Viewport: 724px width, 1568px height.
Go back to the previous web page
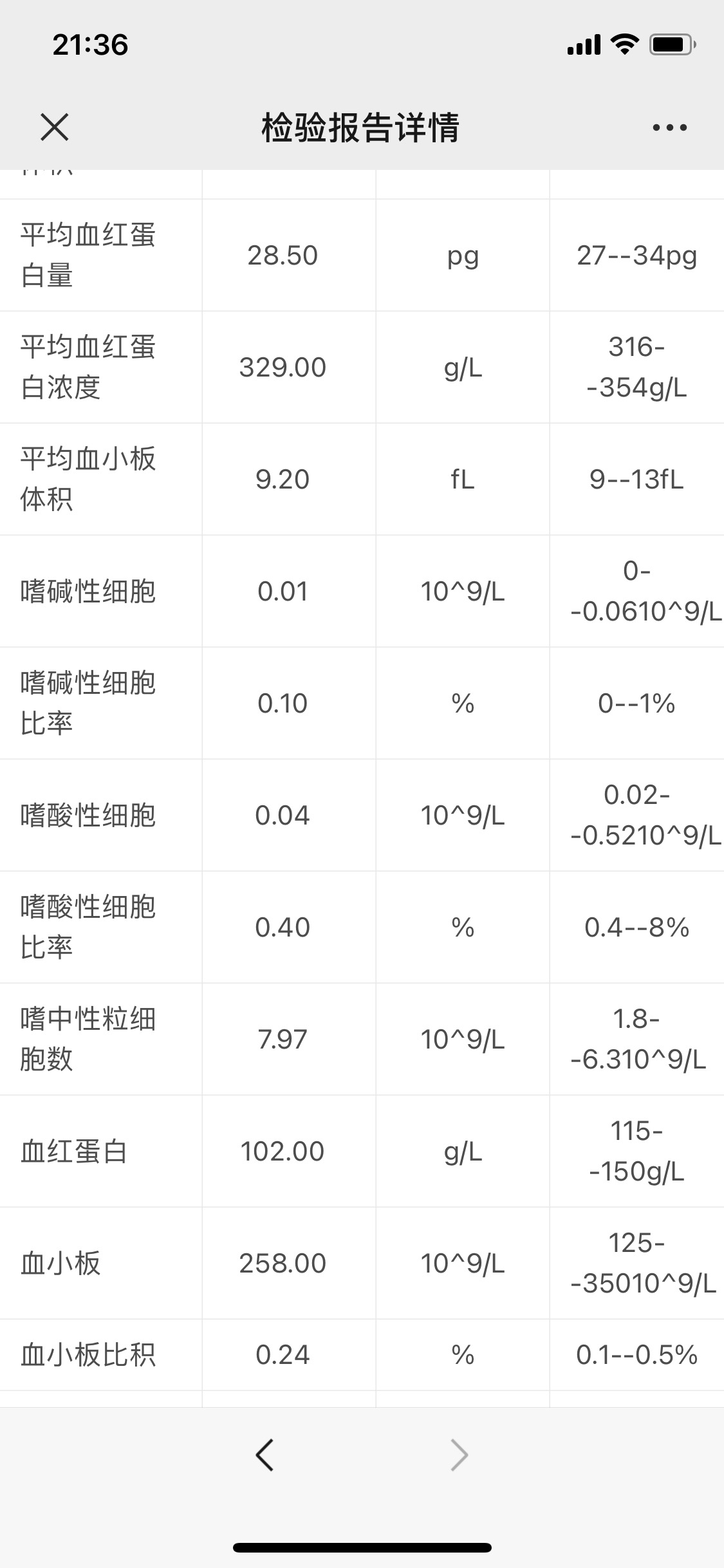265,1455
